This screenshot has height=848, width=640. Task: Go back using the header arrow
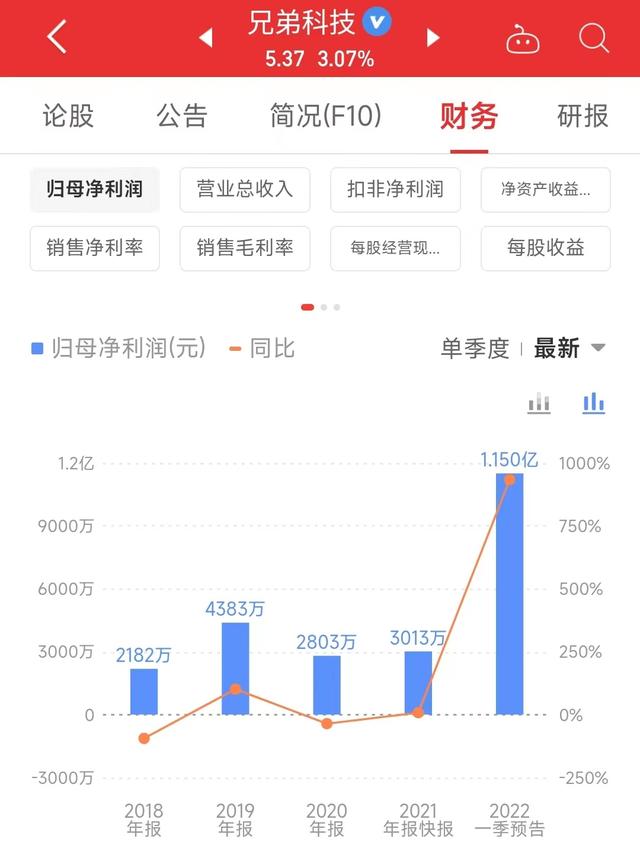pyautogui.click(x=57, y=38)
